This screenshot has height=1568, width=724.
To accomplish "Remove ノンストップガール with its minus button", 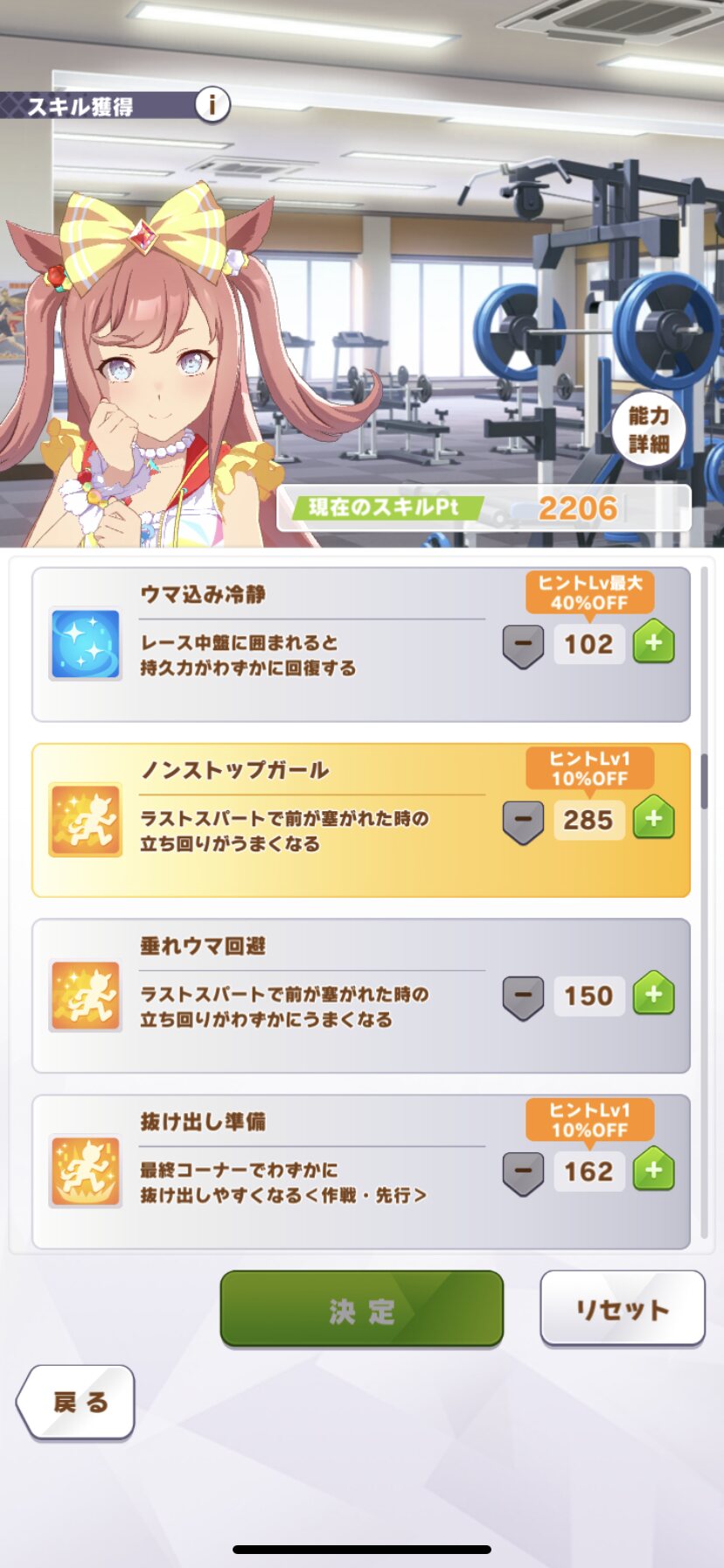I will pyautogui.click(x=523, y=822).
